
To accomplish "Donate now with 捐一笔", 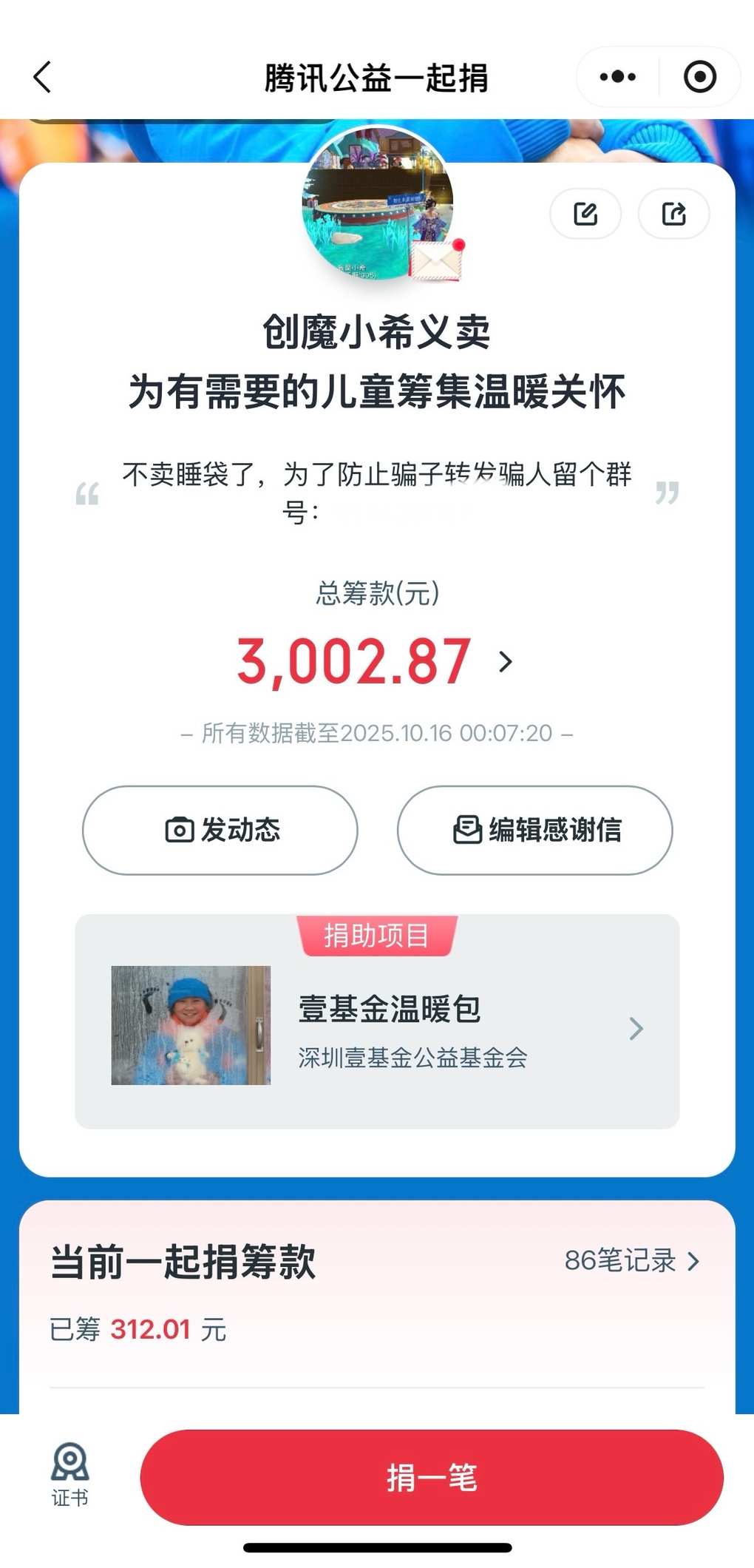I will pyautogui.click(x=432, y=1477).
